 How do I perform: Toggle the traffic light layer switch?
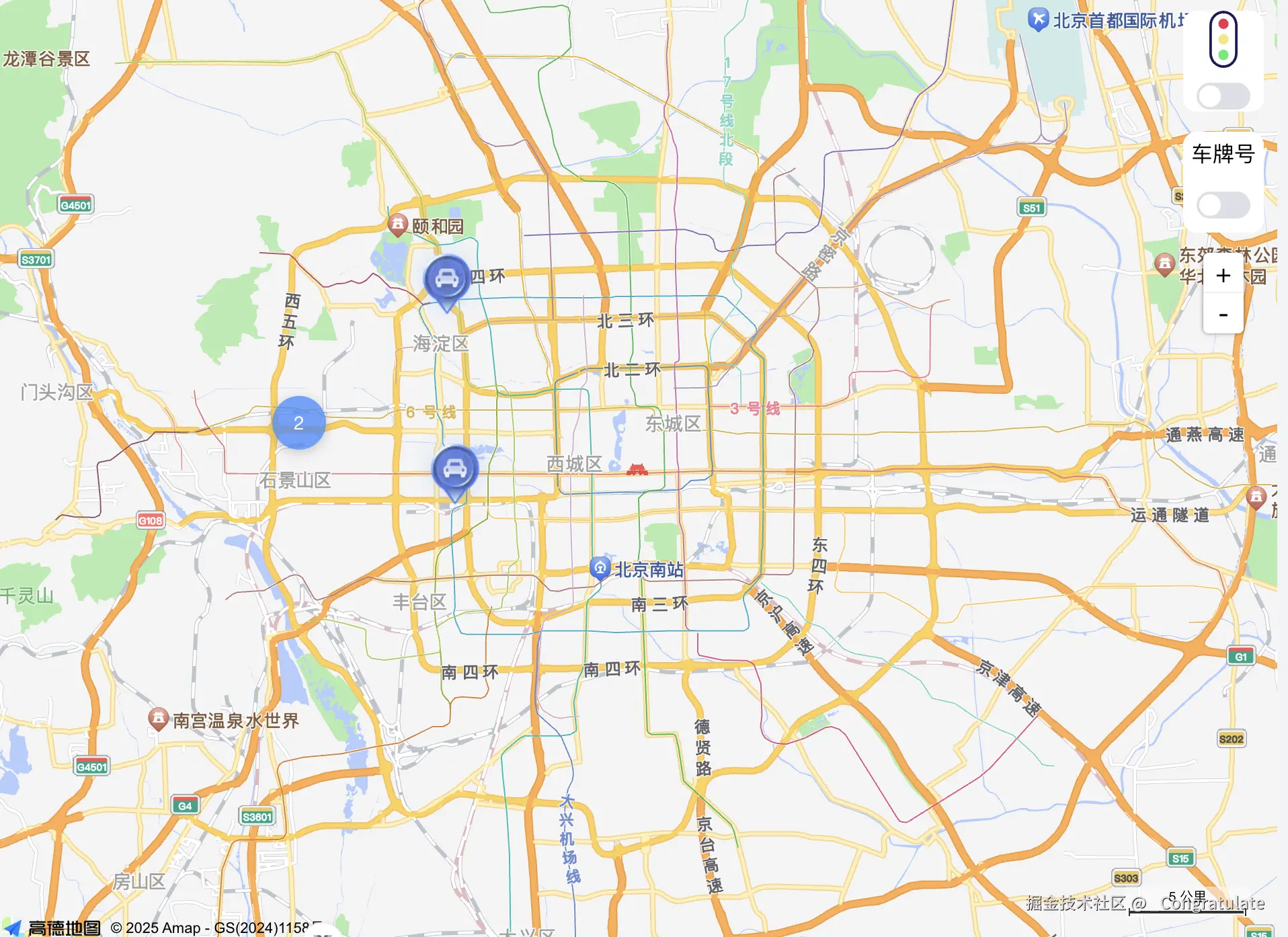(1223, 96)
